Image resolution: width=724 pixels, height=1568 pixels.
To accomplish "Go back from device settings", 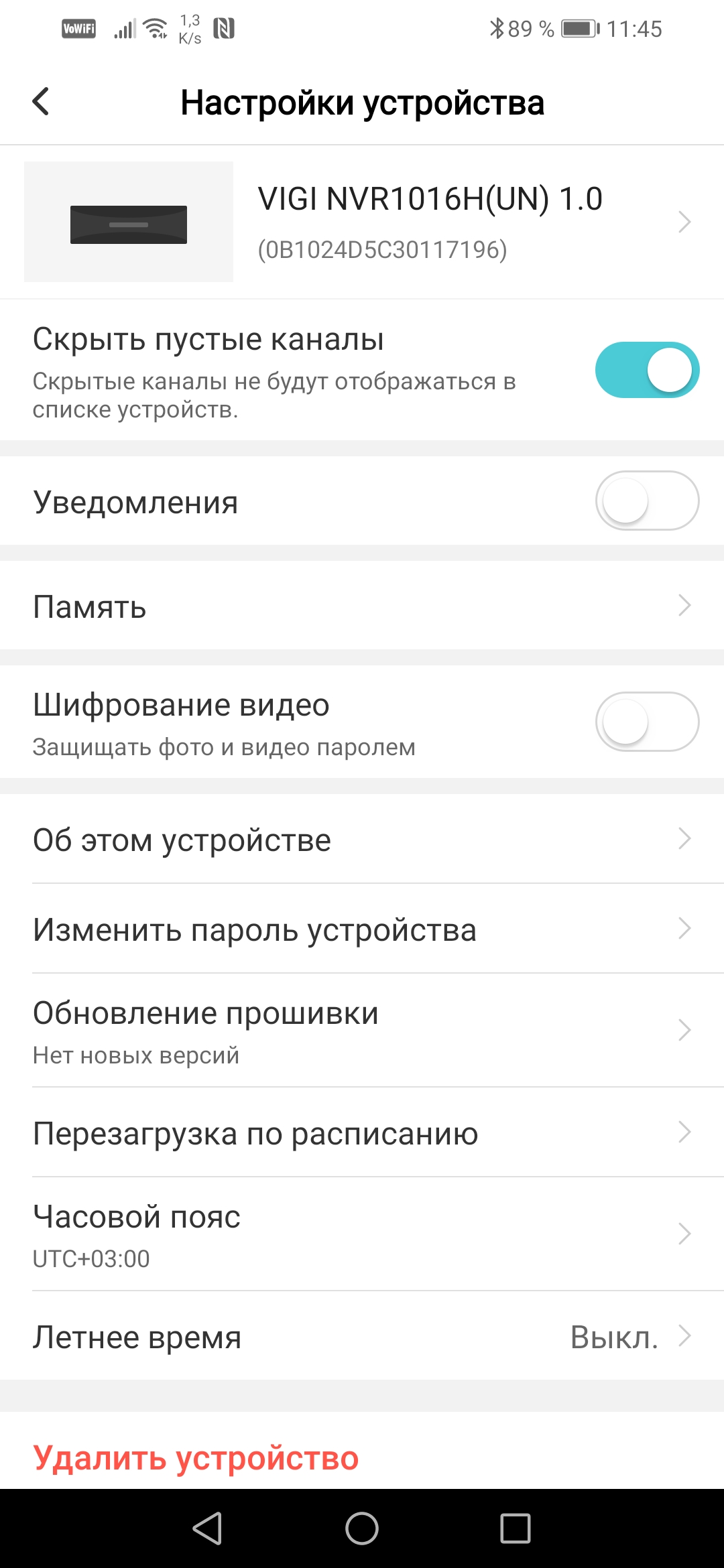I will click(x=42, y=102).
